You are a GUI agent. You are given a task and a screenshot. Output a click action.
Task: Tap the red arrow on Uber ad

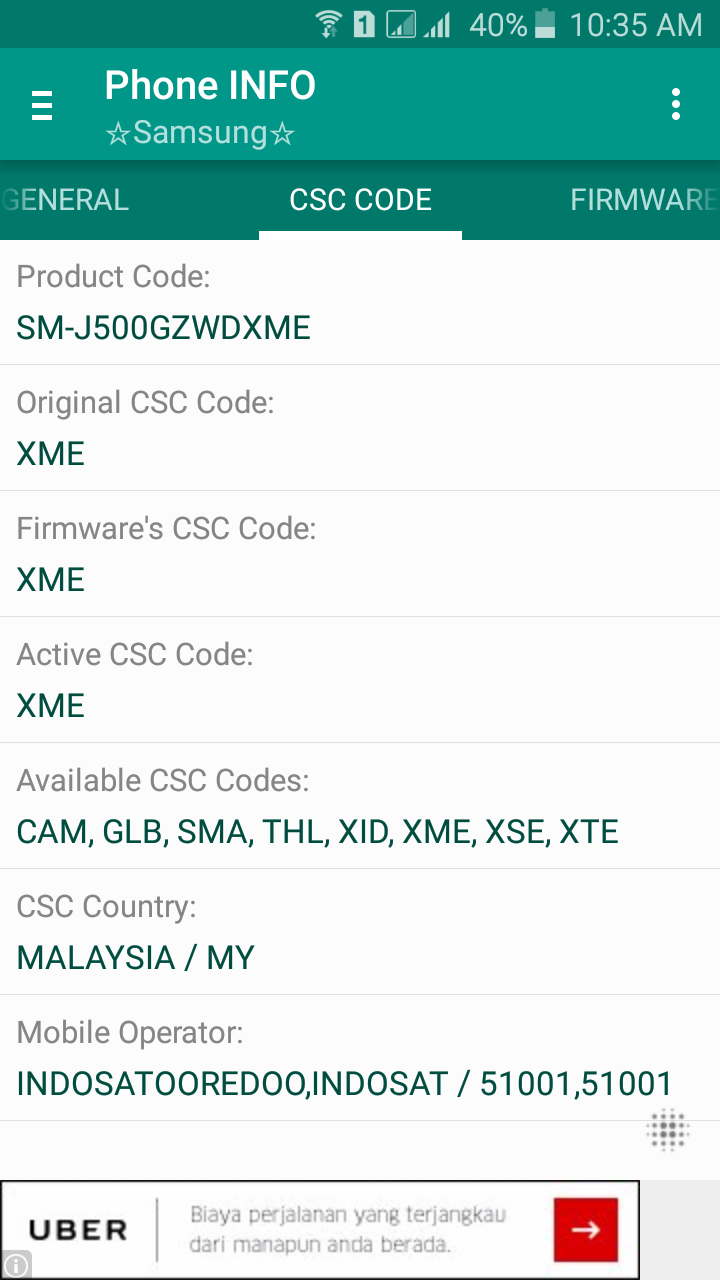[586, 1230]
